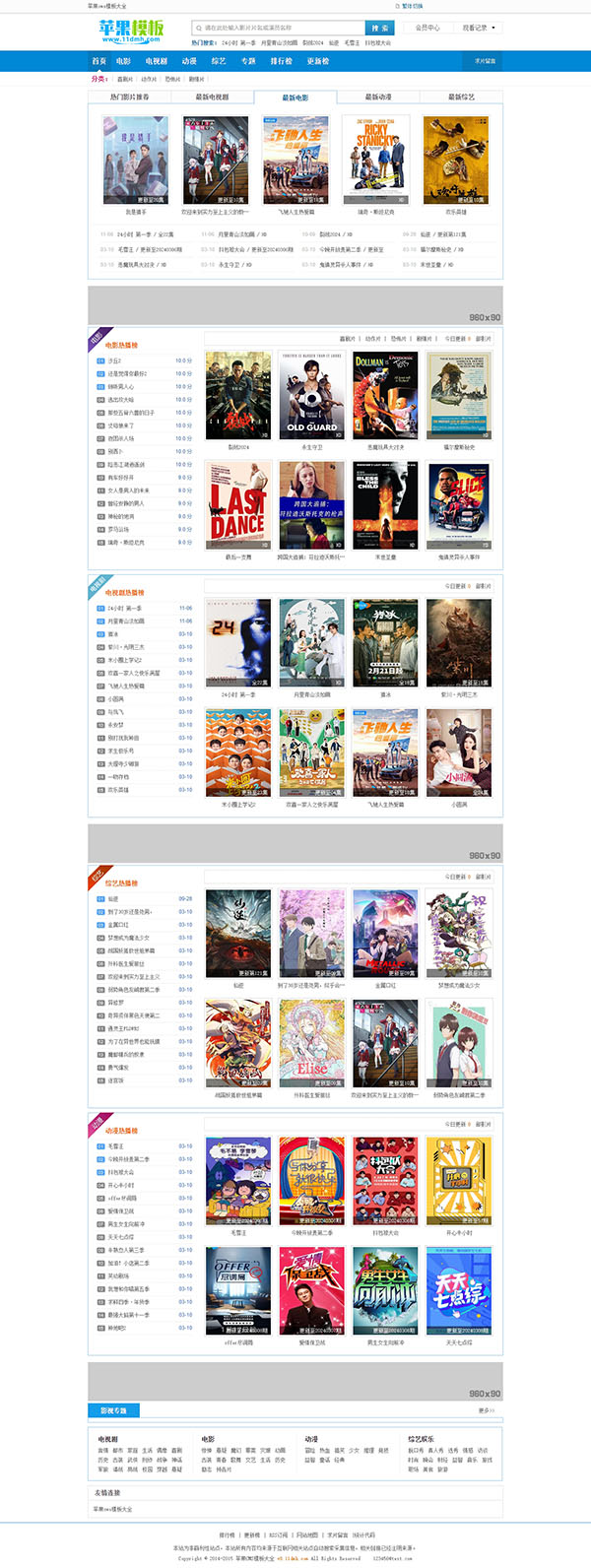Select the 热门影片推荐 tab
Screen dimensions: 591x1568
(129, 98)
